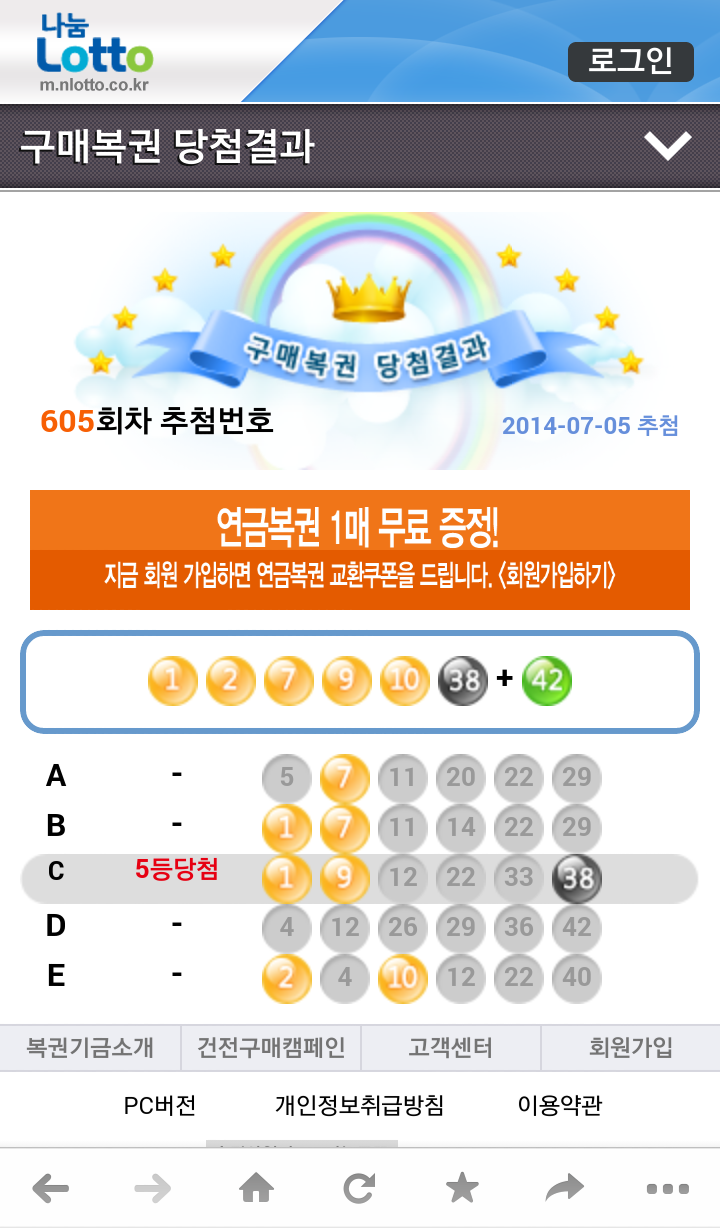Open the 복권기금소개 tab
The height and width of the screenshot is (1228, 720).
coord(90,1048)
